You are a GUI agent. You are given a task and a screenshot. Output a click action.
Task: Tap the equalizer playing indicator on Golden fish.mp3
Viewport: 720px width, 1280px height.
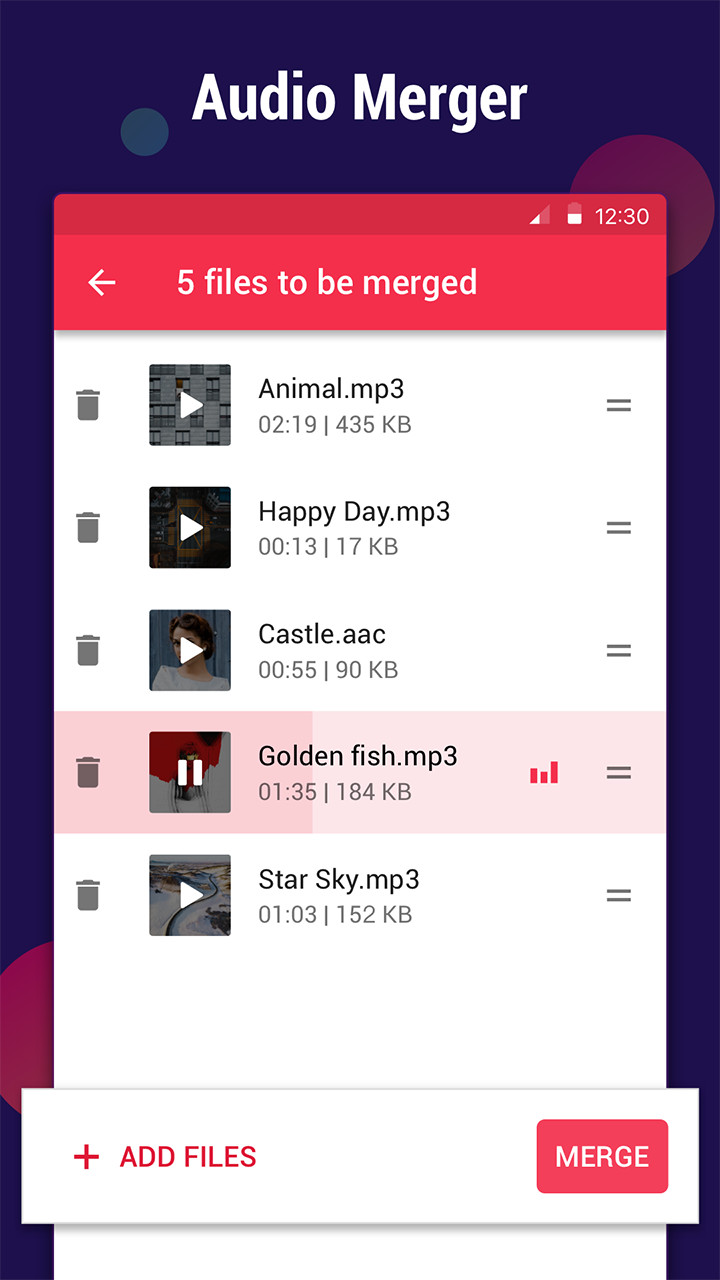544,772
